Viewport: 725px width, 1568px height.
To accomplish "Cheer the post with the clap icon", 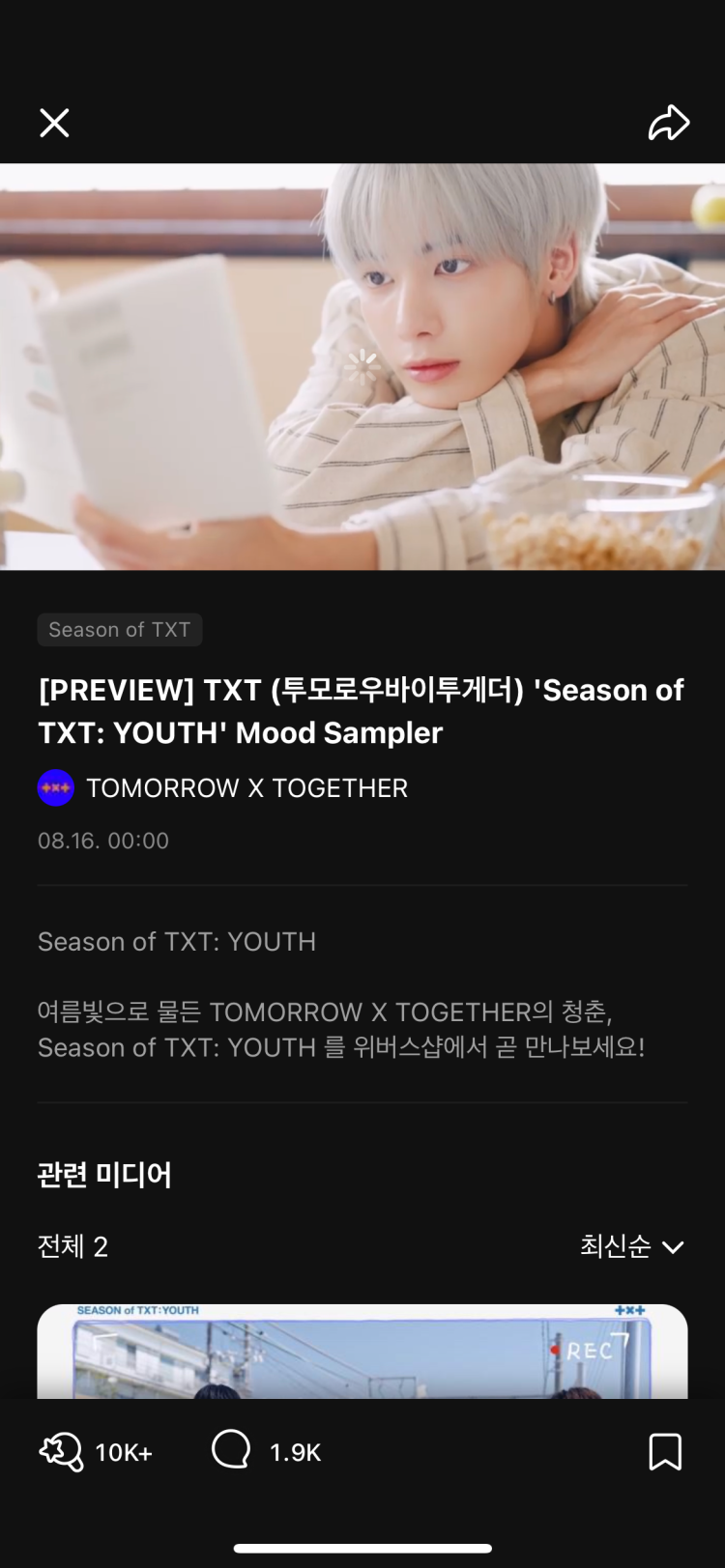I will [62, 1451].
